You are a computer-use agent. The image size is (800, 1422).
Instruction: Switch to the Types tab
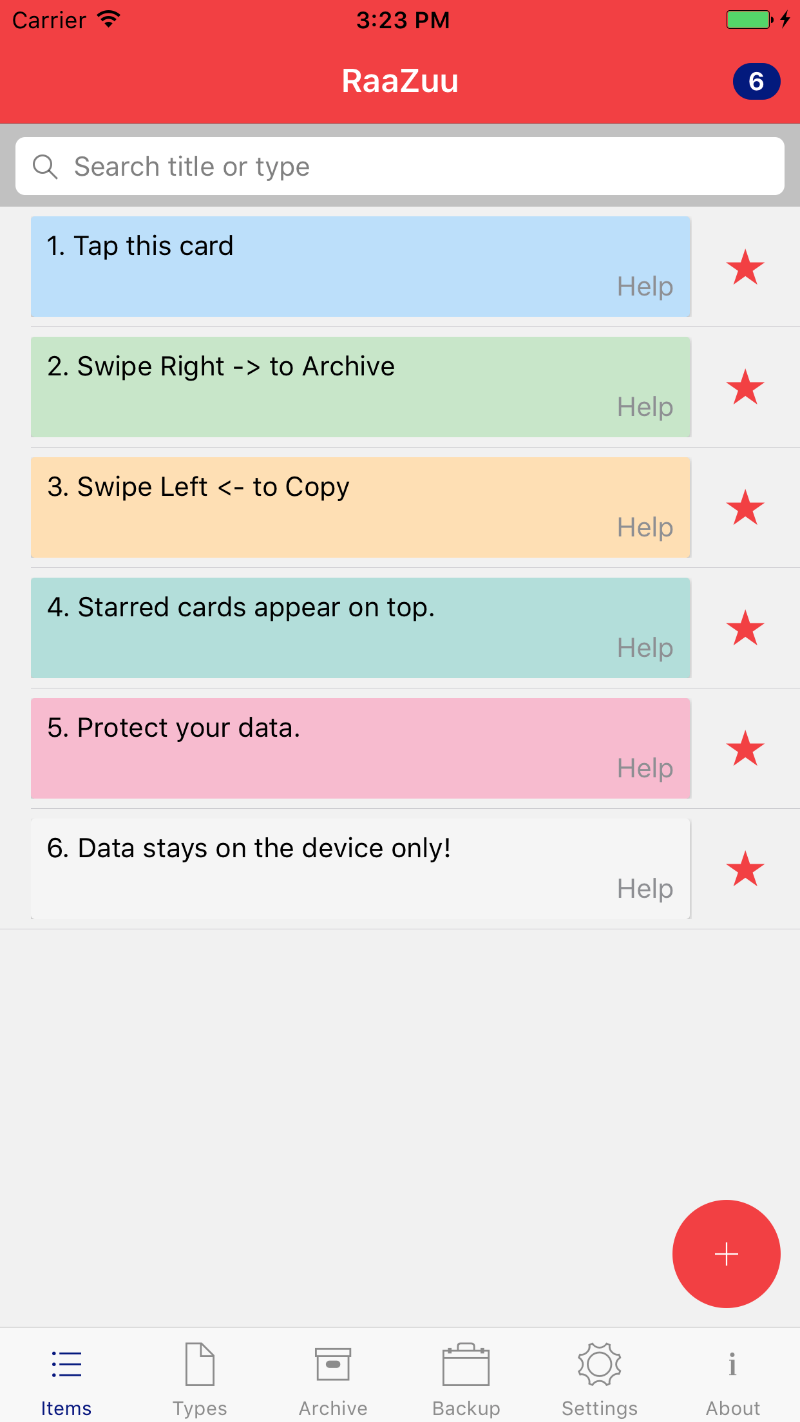pos(200,1380)
